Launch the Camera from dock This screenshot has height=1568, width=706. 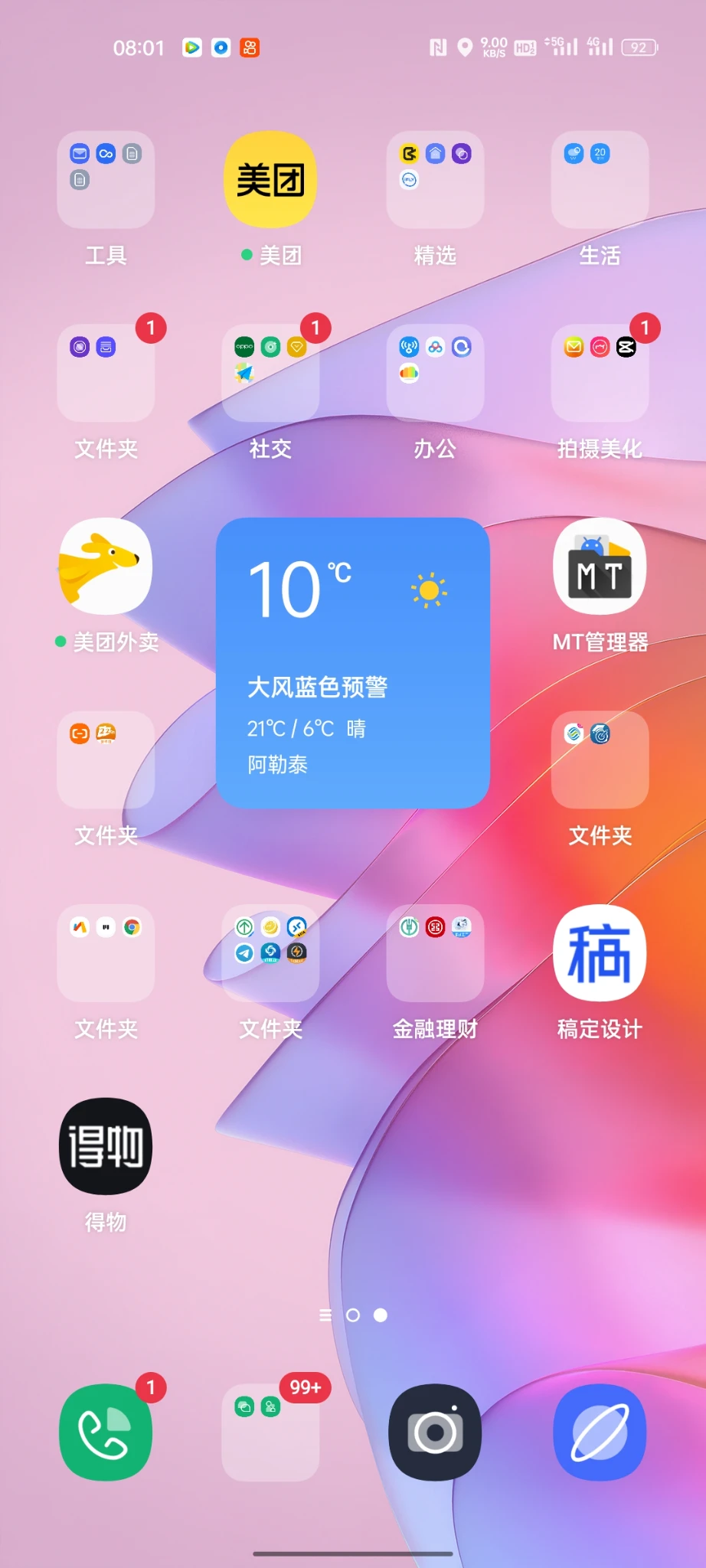tap(435, 1432)
